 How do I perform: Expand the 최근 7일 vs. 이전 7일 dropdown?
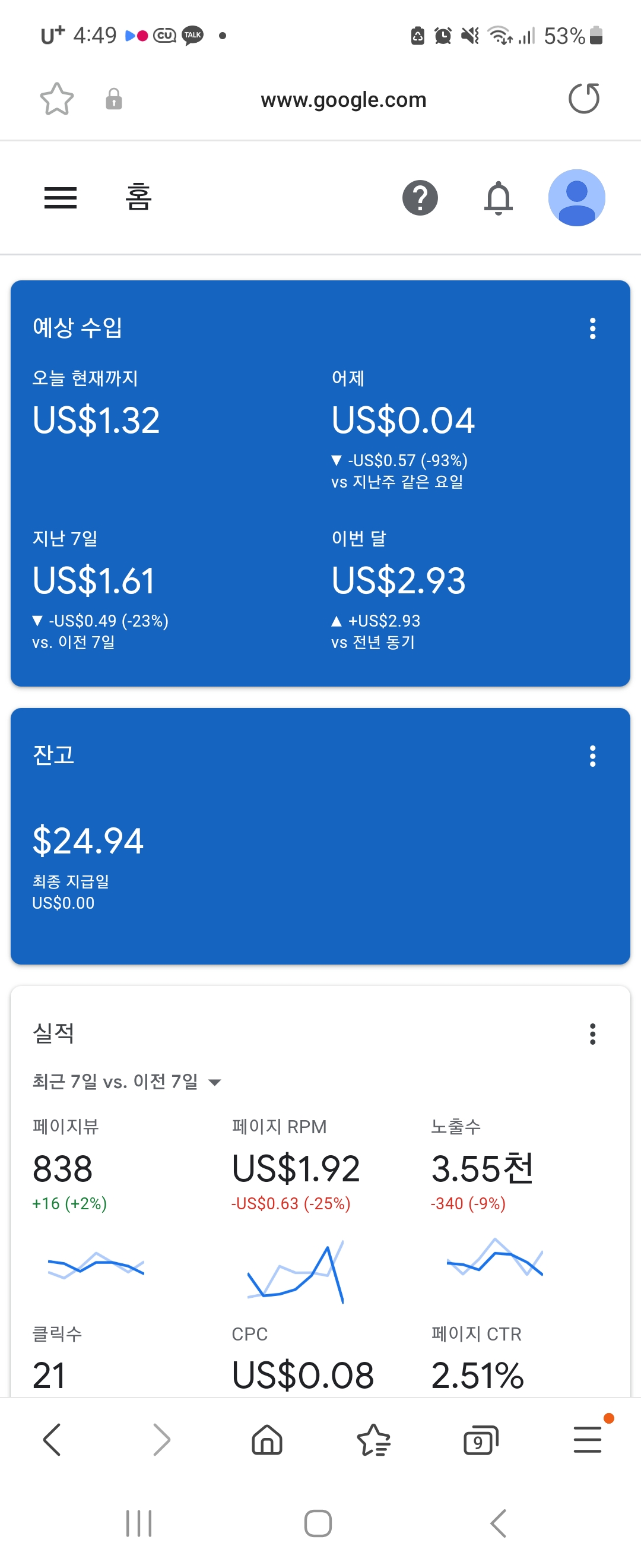coord(126,1082)
